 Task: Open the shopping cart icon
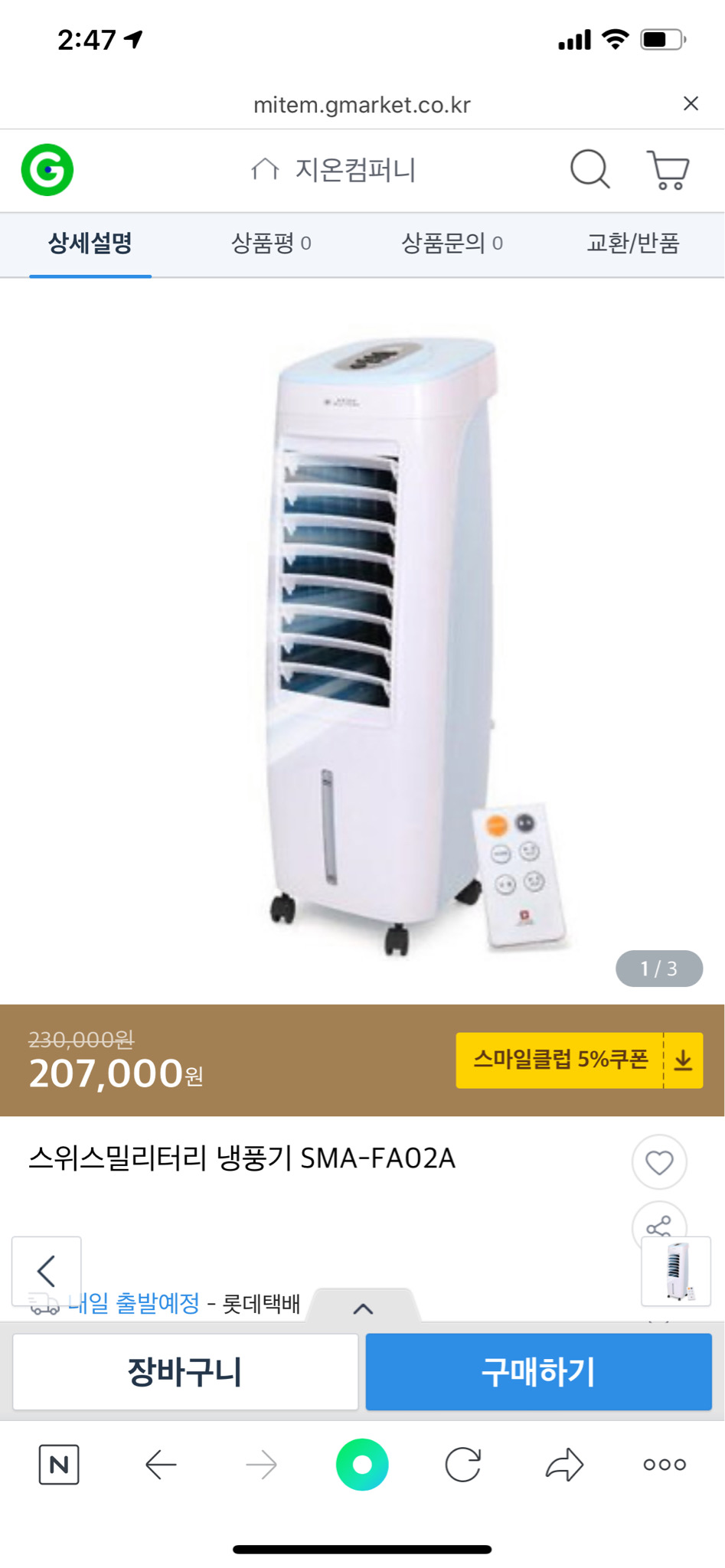(x=668, y=170)
